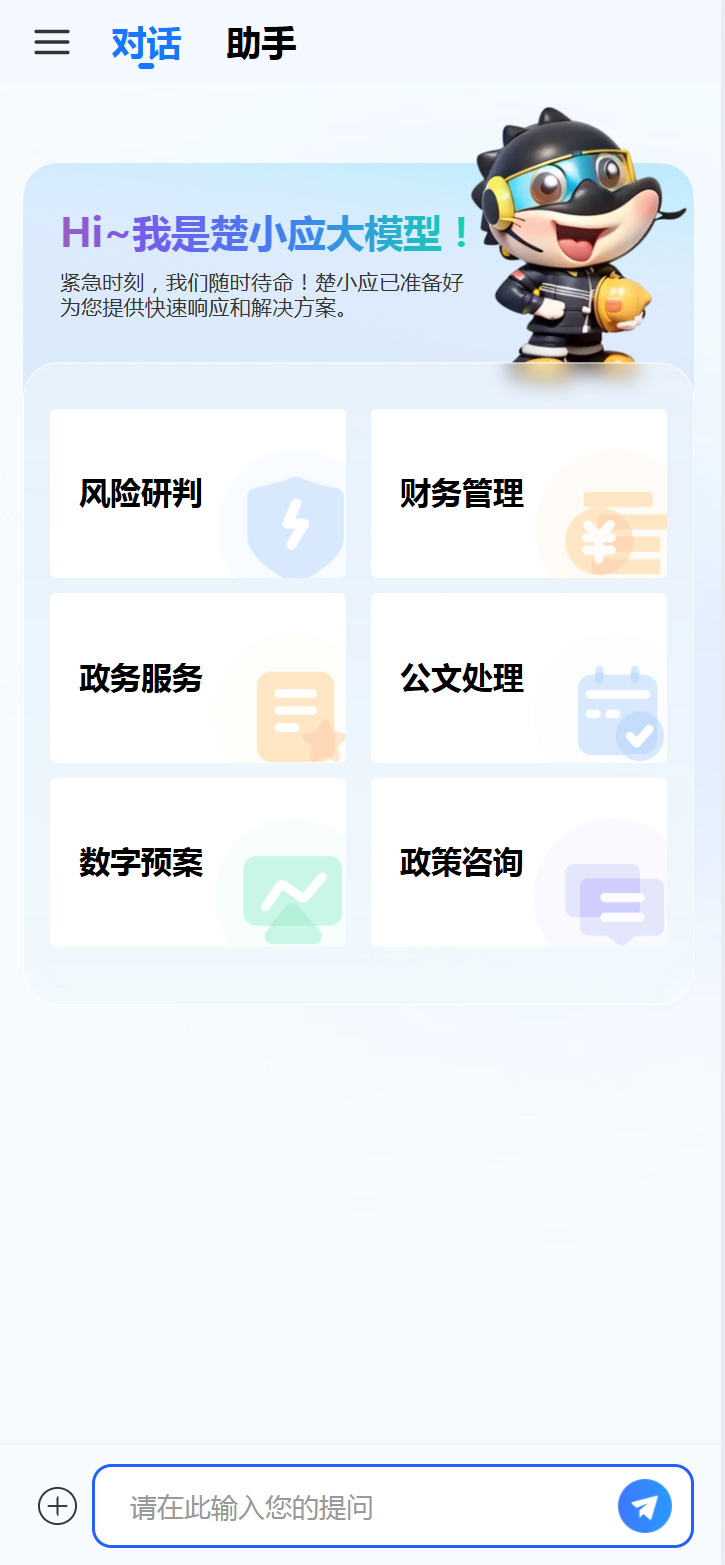Switch to the 助手 tab

[261, 44]
